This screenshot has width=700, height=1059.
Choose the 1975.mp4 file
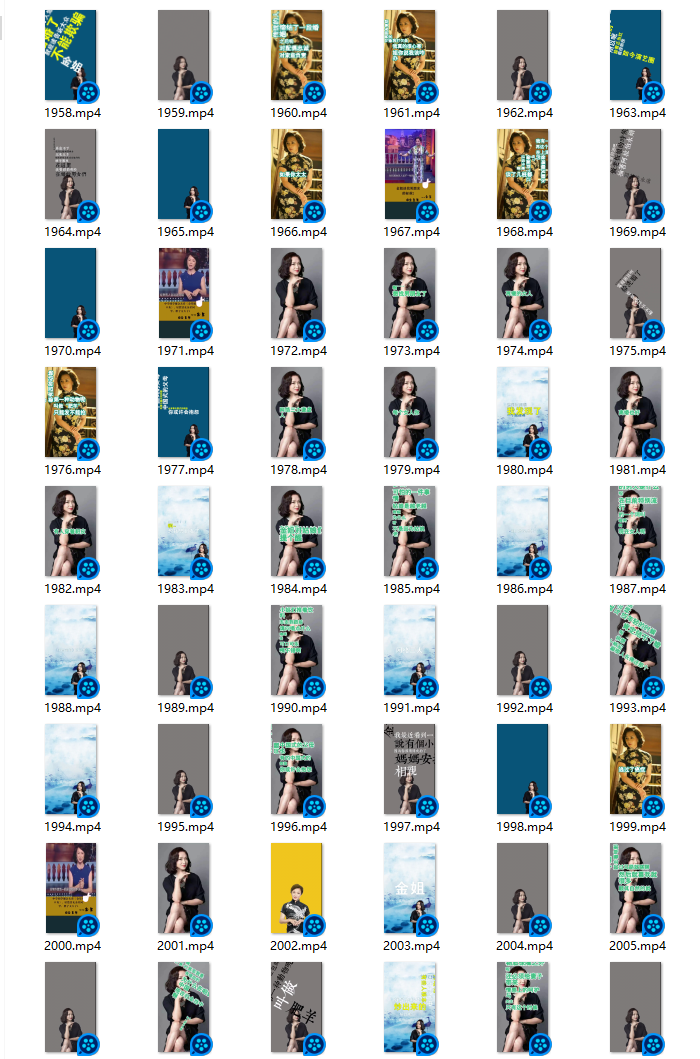pos(636,293)
